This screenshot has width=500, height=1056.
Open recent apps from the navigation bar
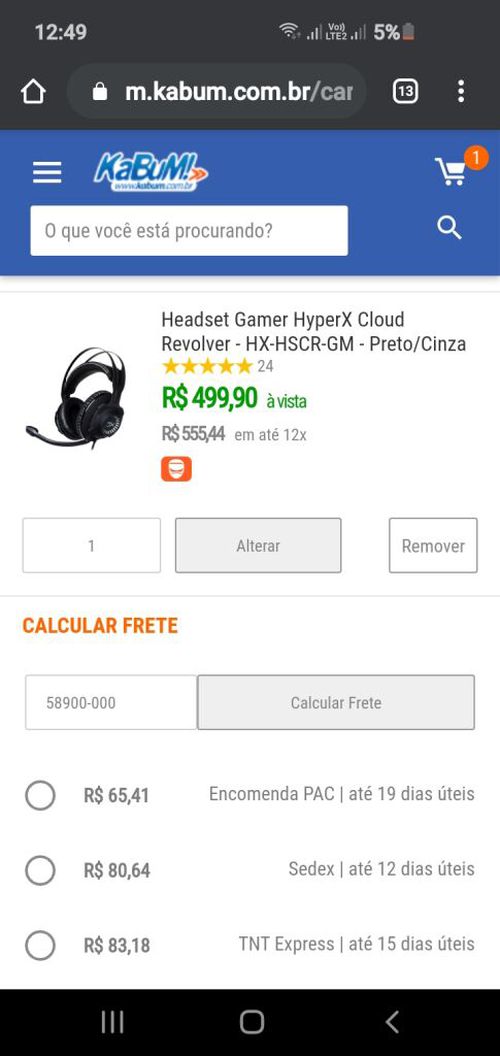[112, 1022]
